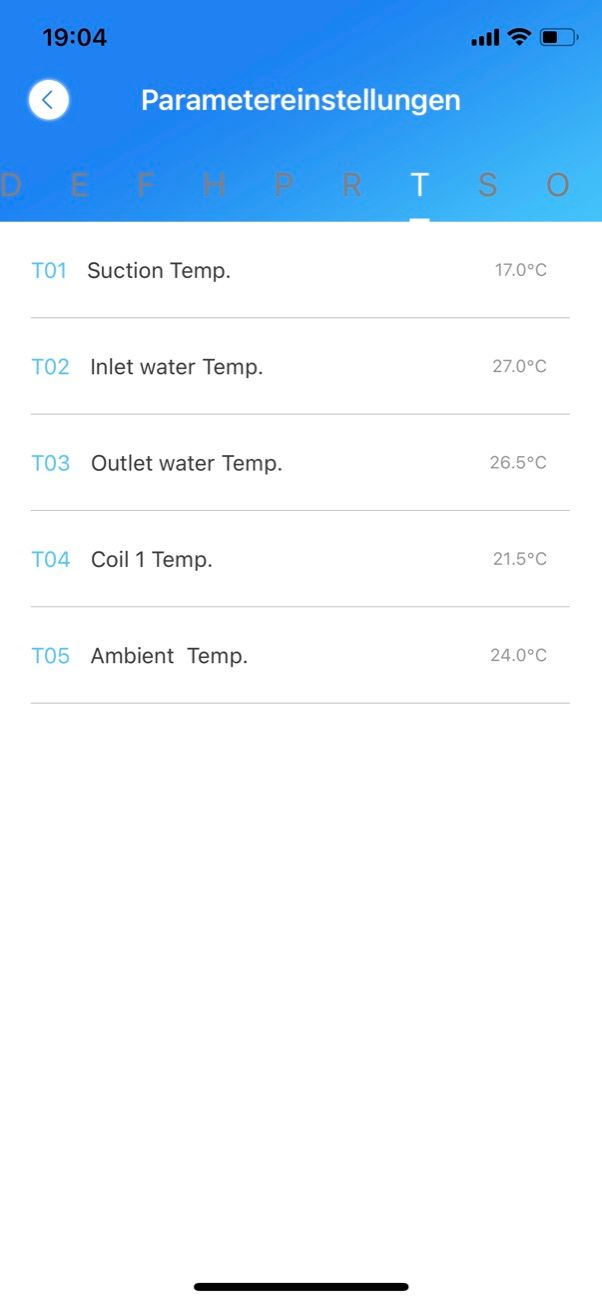Switch to the O parameter tab
Image resolution: width=602 pixels, height=1304 pixels.
pos(557,185)
